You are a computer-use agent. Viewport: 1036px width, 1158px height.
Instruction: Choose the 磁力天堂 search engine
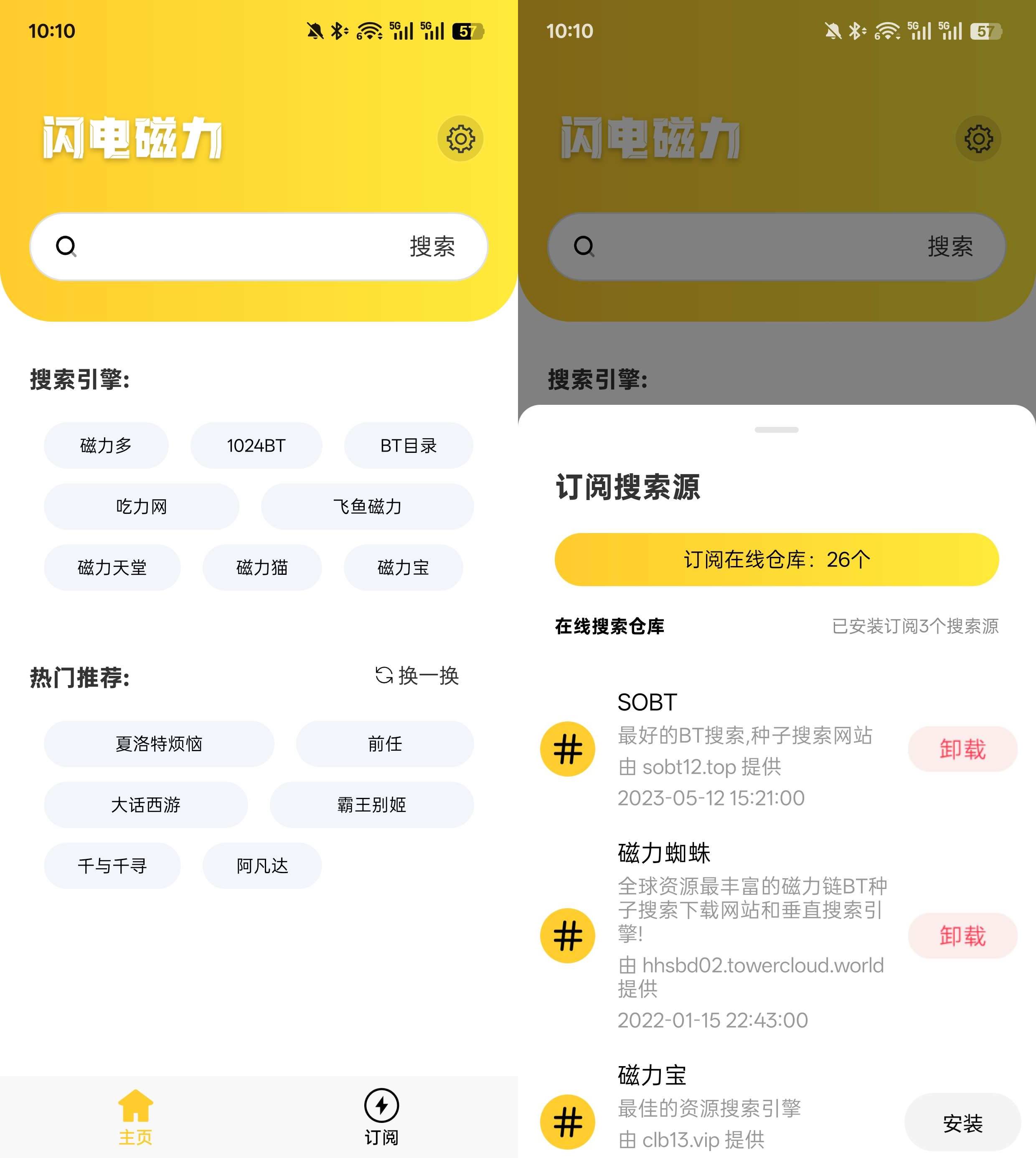click(112, 567)
